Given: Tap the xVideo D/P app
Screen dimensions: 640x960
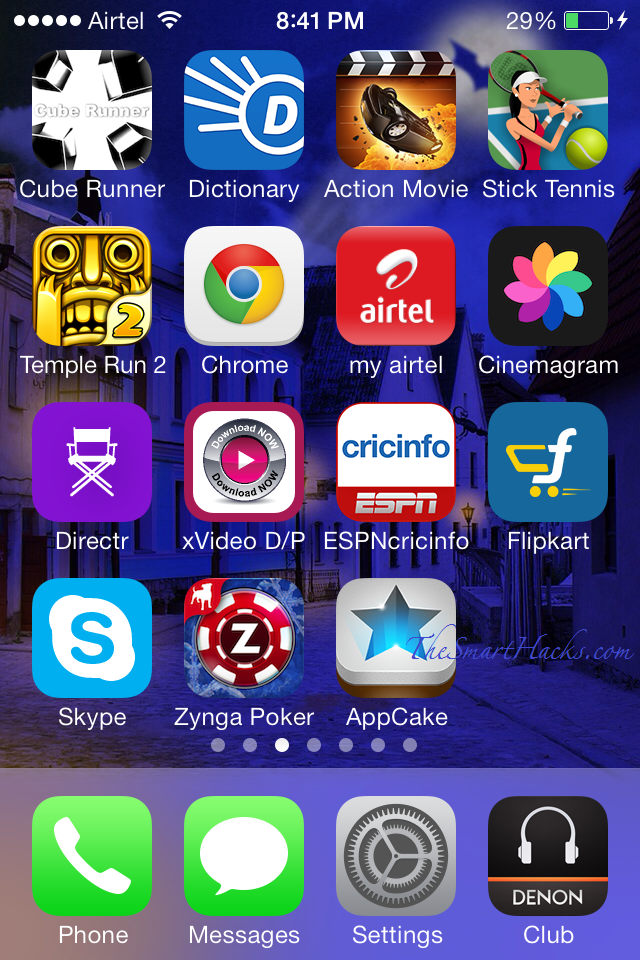Looking at the screenshot, I should (x=244, y=462).
